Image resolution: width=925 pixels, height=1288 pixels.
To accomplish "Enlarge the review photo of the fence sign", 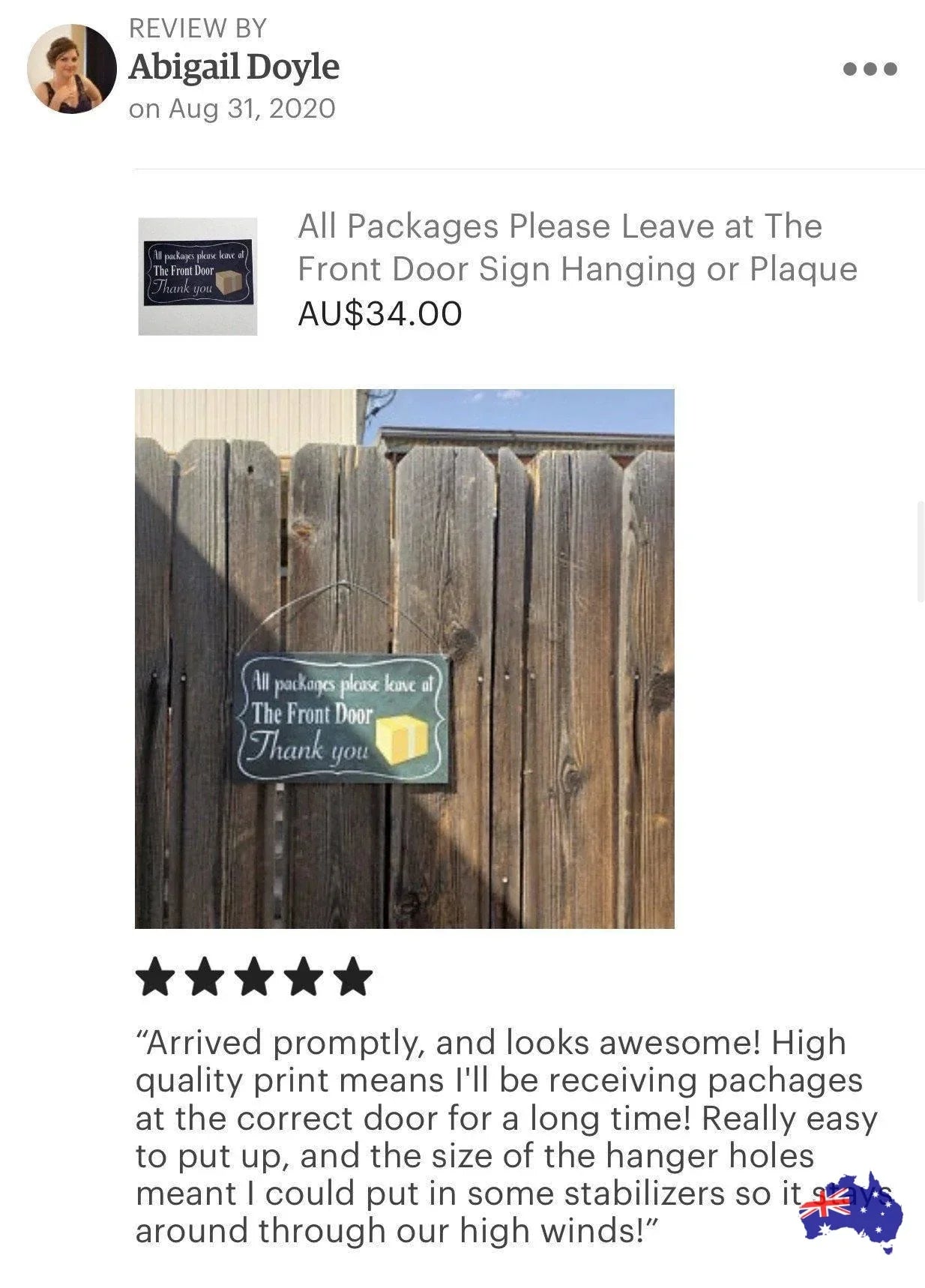I will click(x=405, y=658).
